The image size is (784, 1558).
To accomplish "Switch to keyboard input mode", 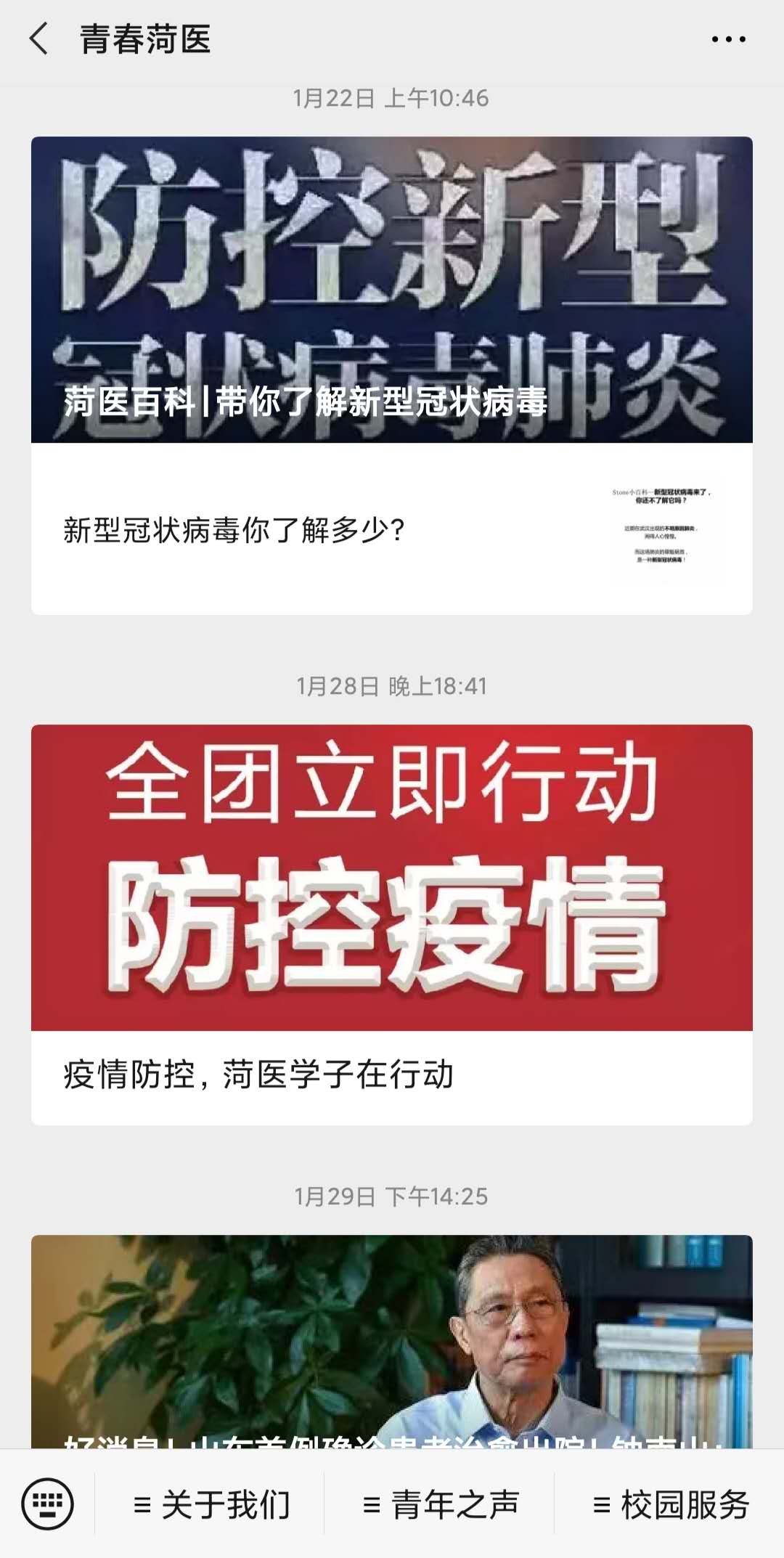I will coord(47,1504).
